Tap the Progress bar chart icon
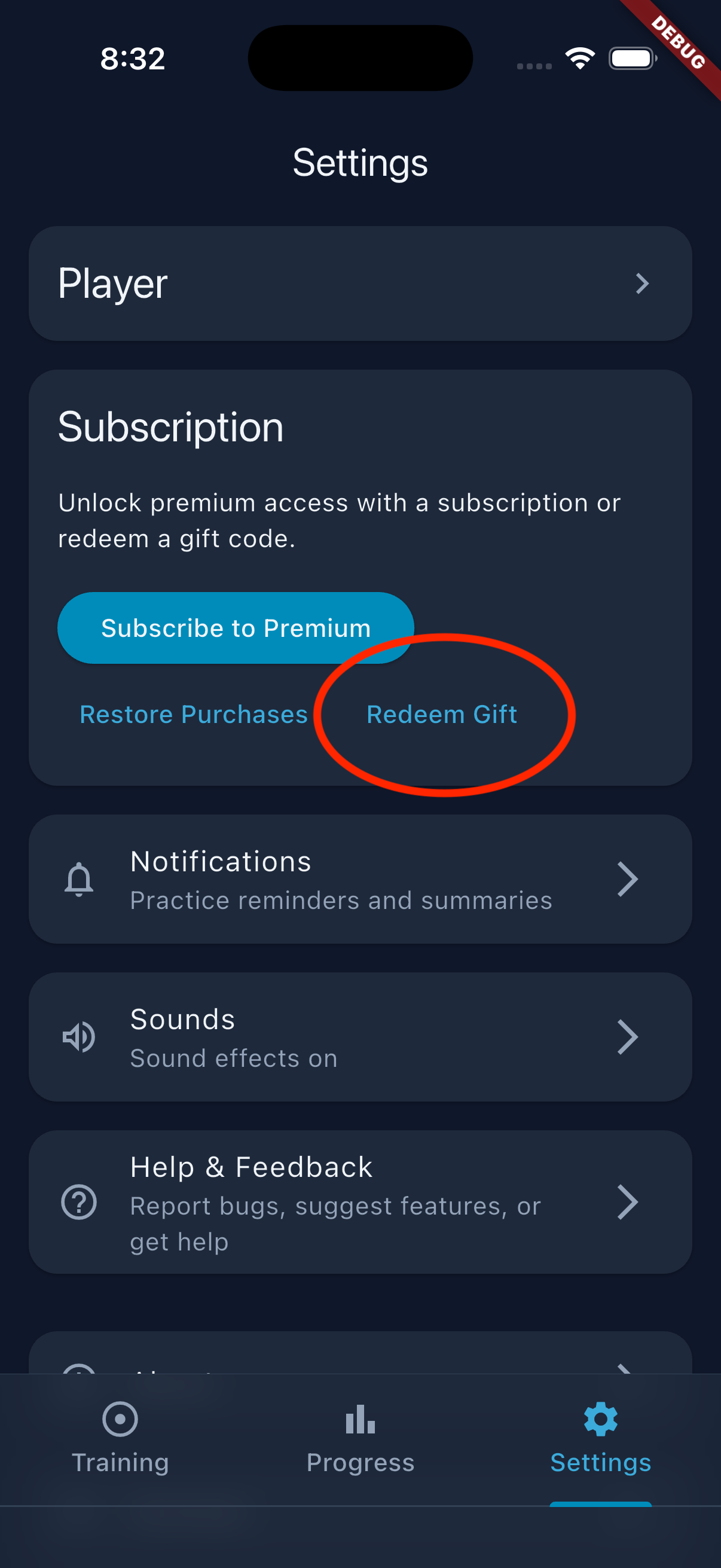 tap(360, 1419)
